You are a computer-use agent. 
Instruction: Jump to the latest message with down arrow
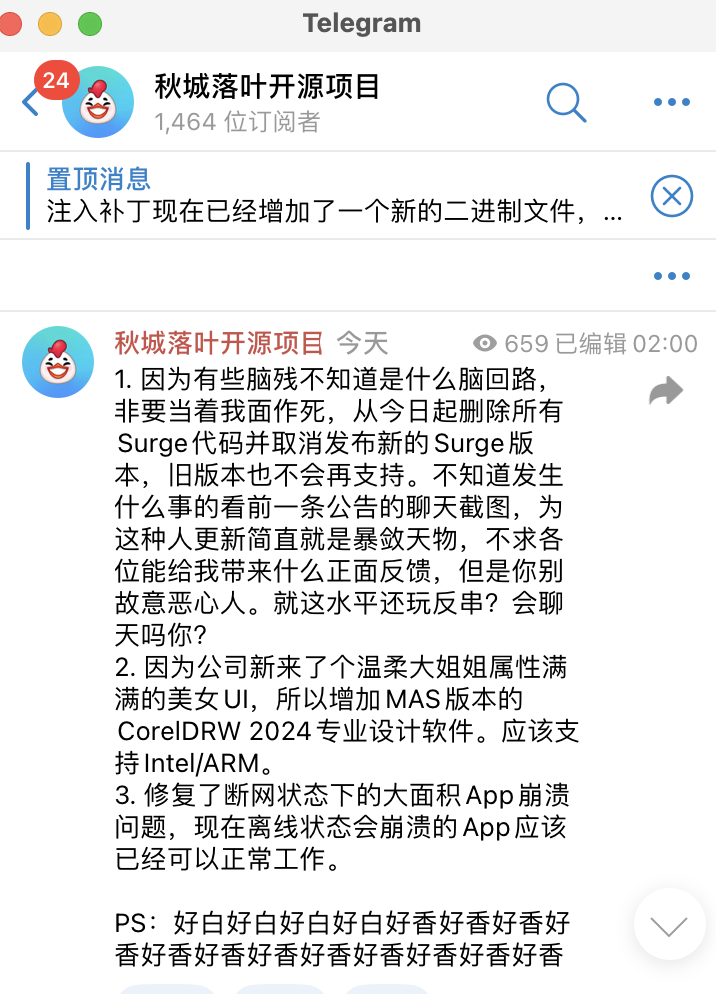pyautogui.click(x=669, y=924)
